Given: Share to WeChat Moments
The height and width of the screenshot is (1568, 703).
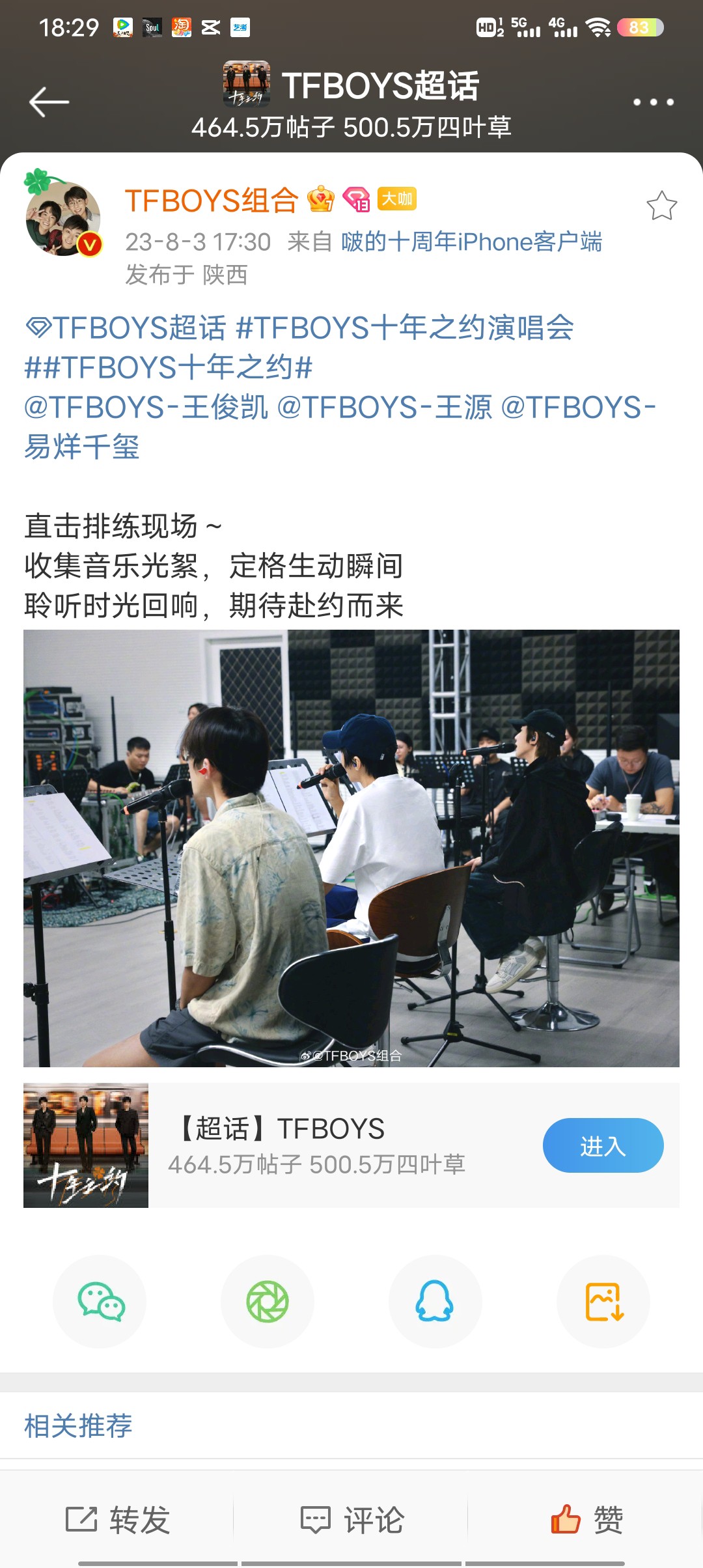Looking at the screenshot, I should pyautogui.click(x=268, y=1302).
